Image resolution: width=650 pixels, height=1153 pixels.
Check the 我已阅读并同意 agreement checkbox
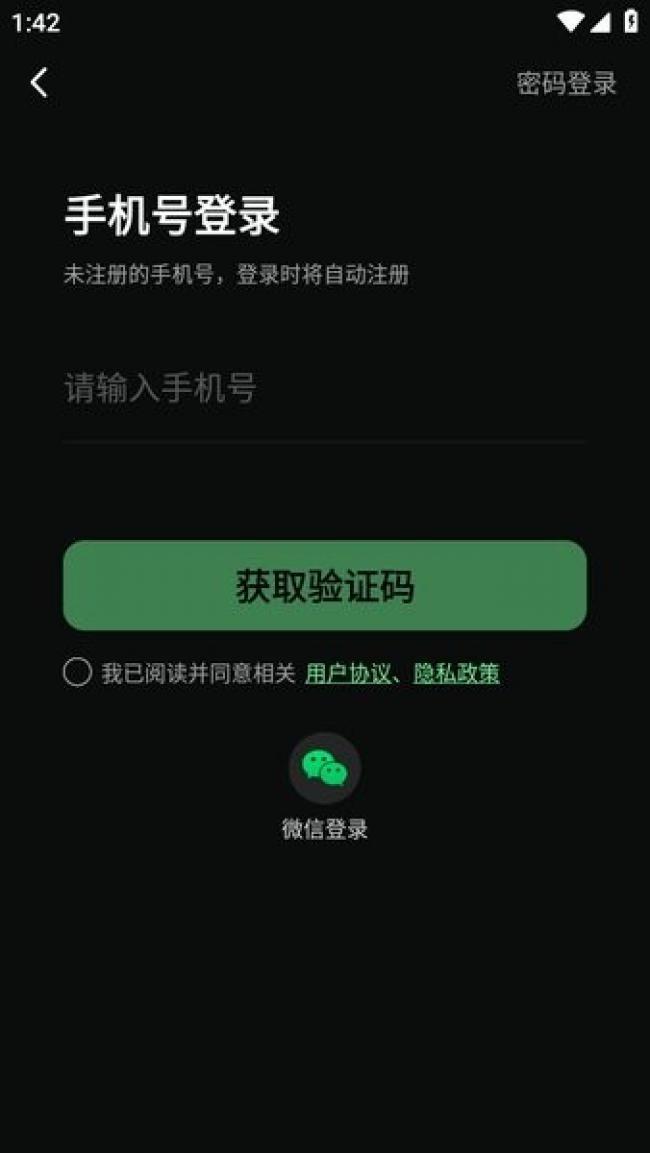tap(77, 673)
